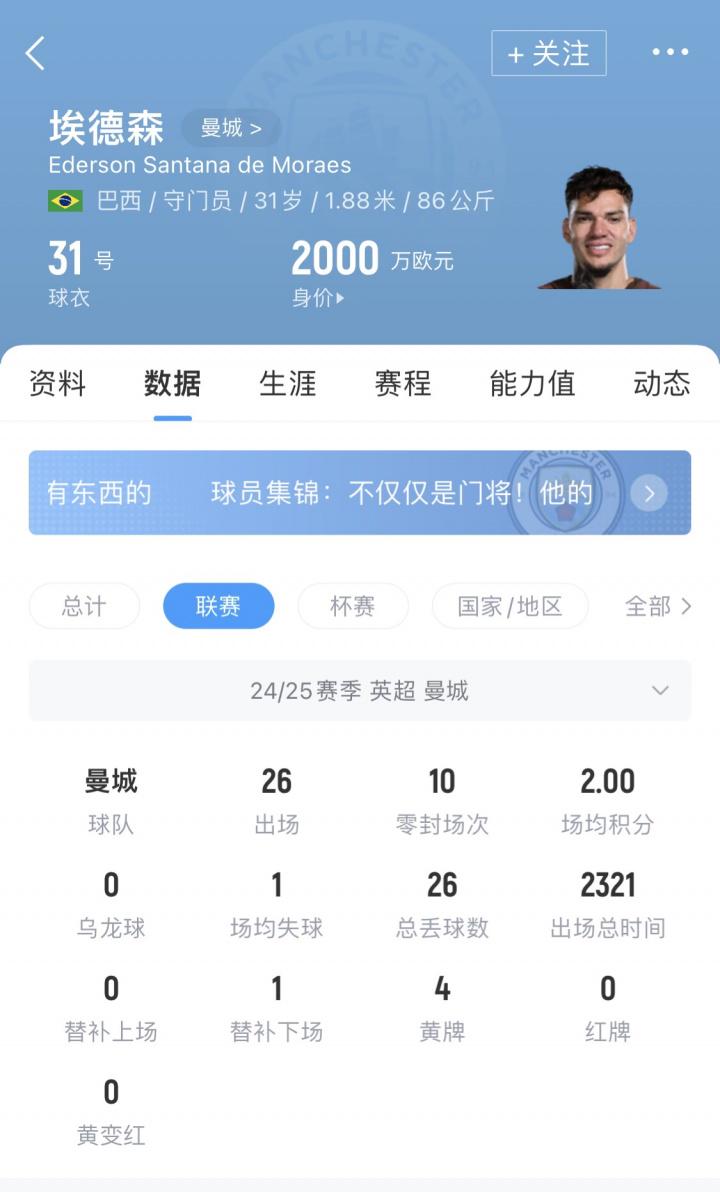Viewport: 720px width, 1192px height.
Task: Tap the Brazil flag icon
Action: tap(60, 201)
